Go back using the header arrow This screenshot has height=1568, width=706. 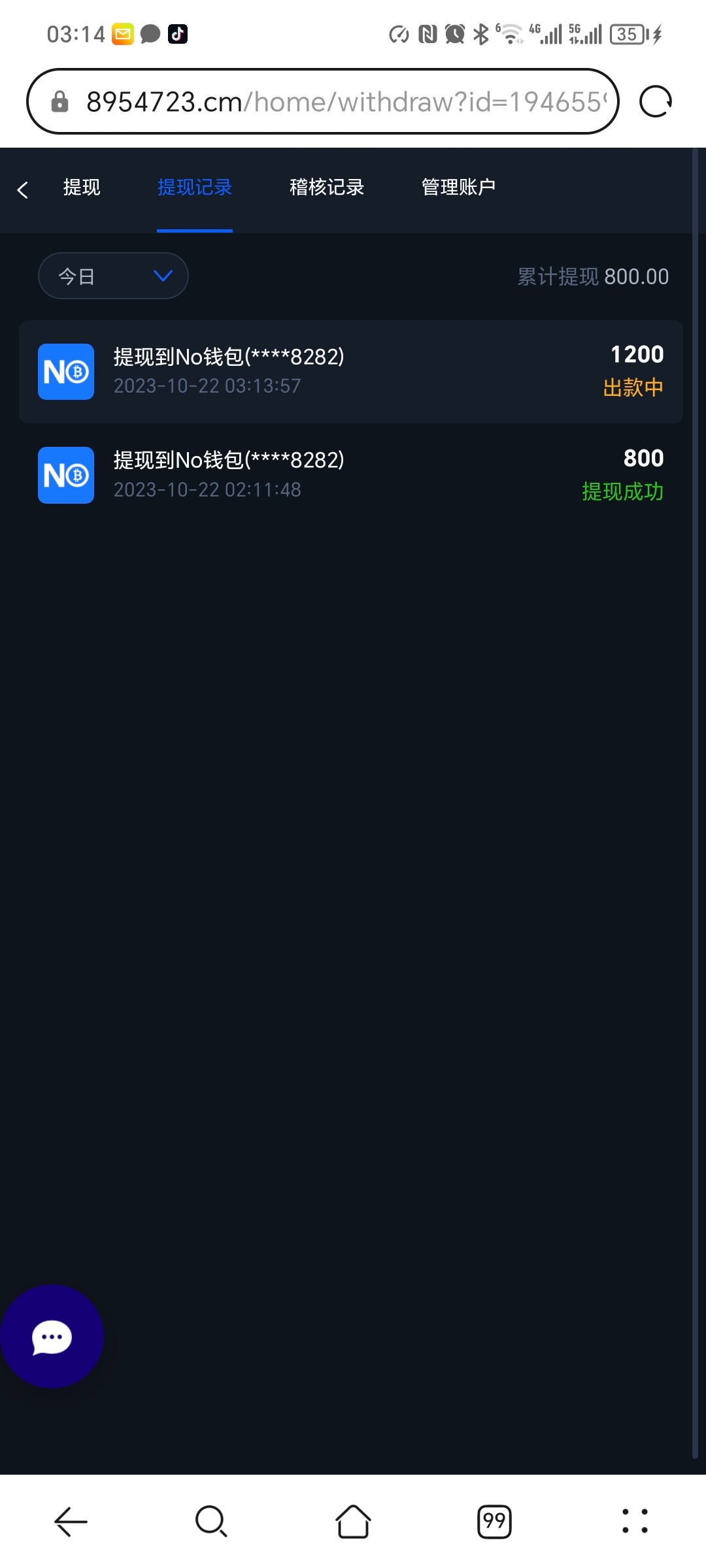tap(23, 189)
